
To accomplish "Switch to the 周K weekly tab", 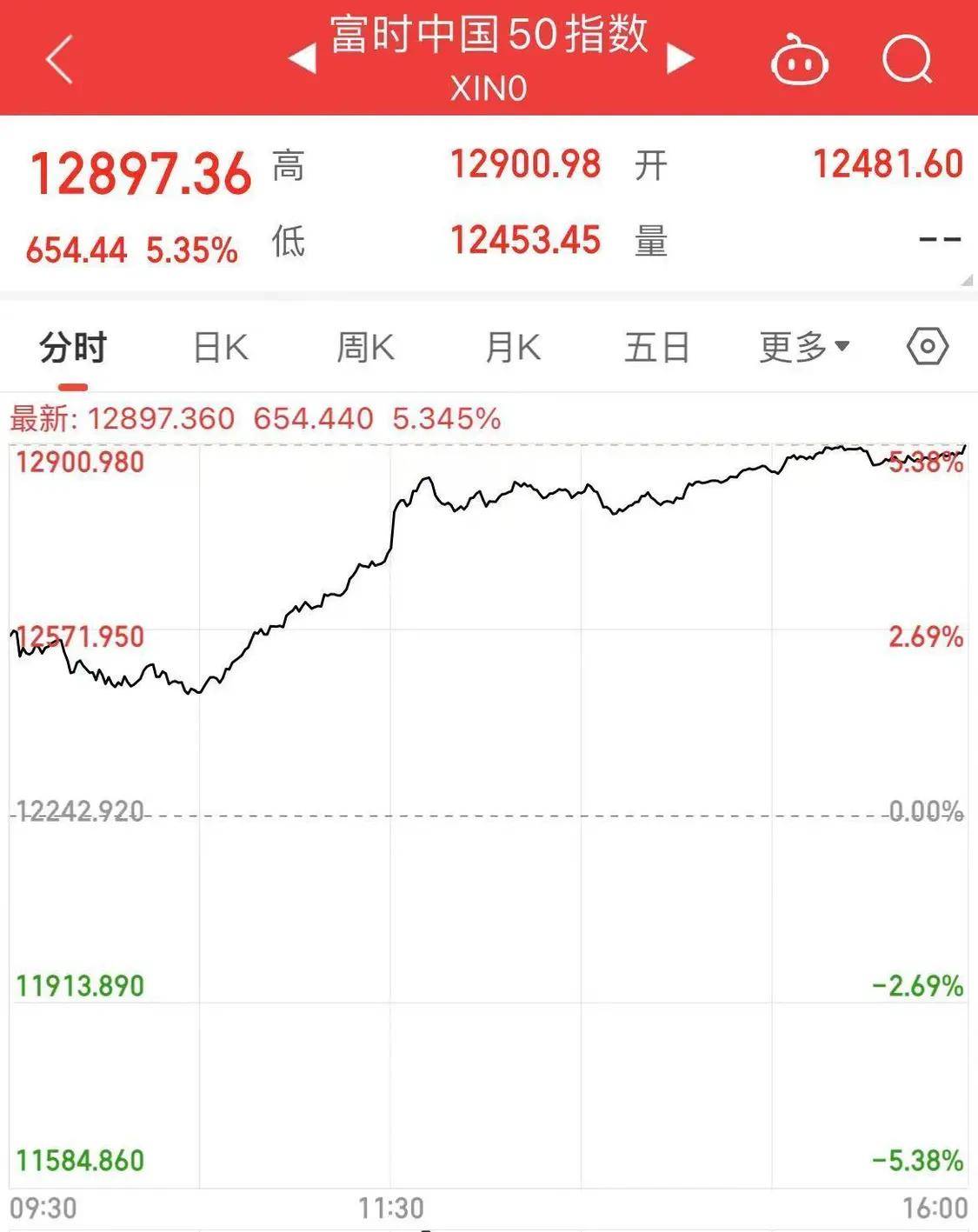I will click(364, 345).
